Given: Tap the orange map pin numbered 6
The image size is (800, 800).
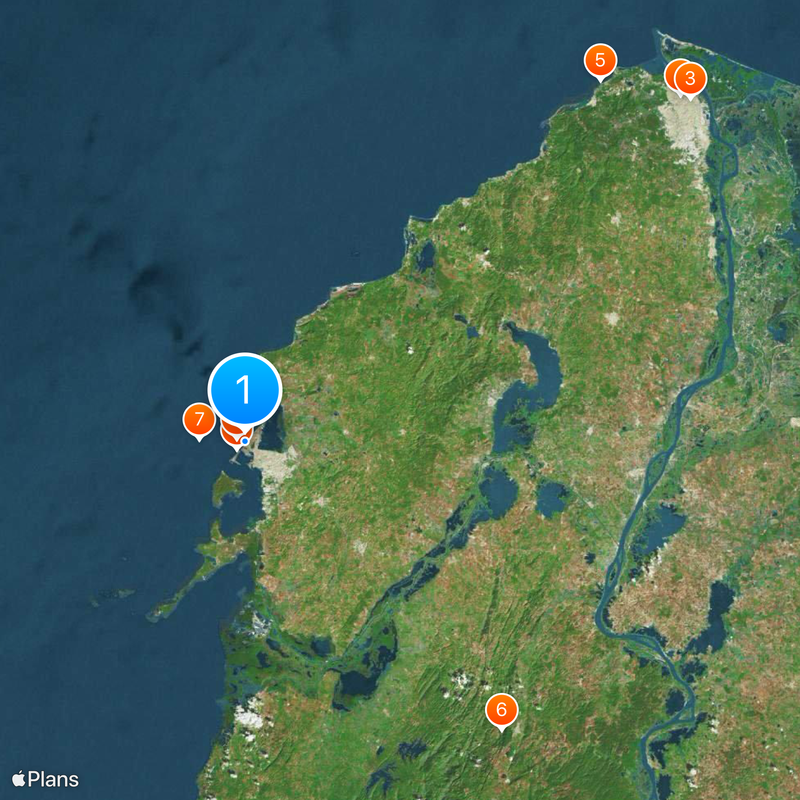Looking at the screenshot, I should click(502, 711).
